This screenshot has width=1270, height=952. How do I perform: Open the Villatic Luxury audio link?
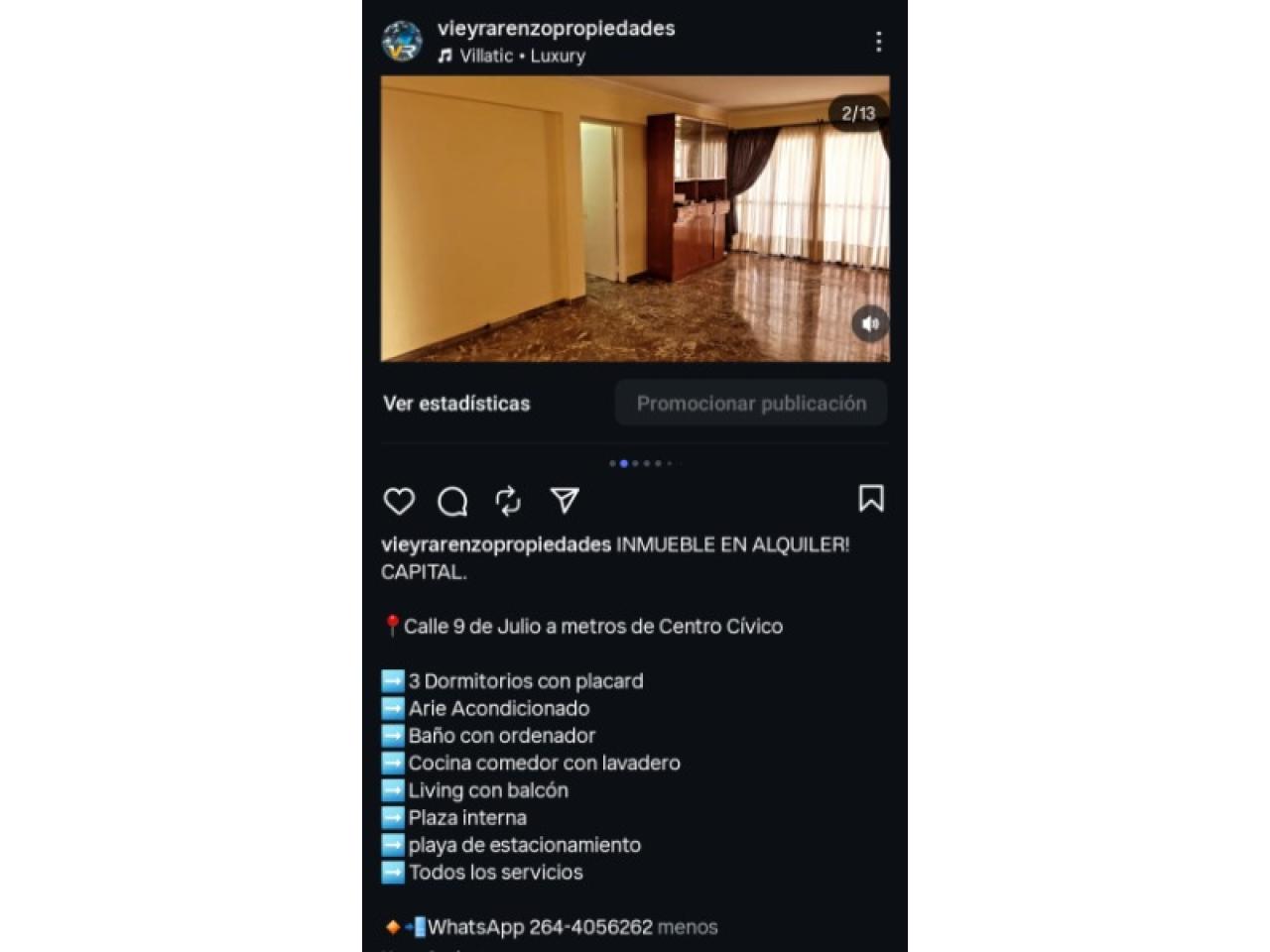[x=522, y=57]
